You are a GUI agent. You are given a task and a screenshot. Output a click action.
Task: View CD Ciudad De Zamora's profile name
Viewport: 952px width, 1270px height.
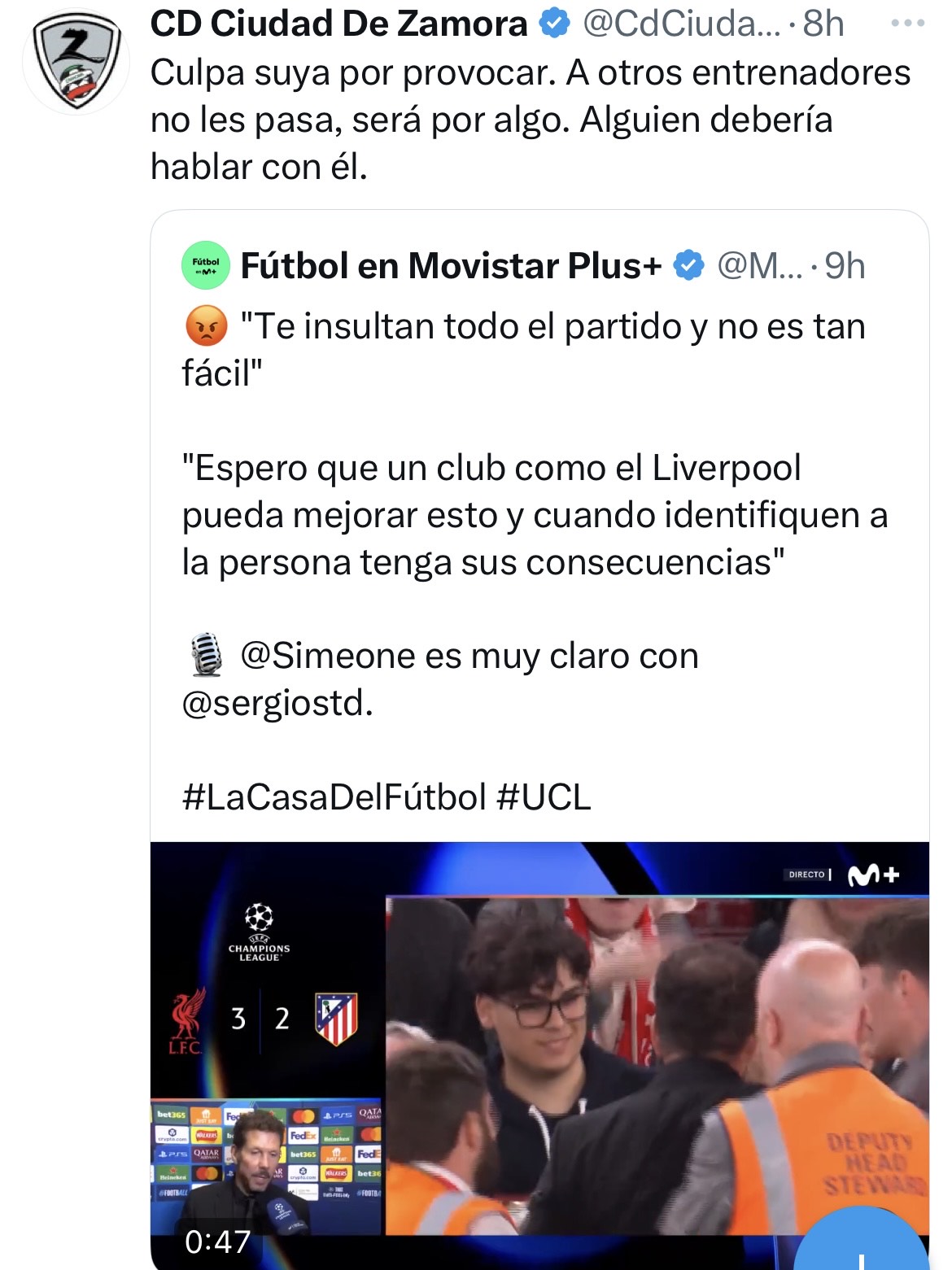click(338, 24)
